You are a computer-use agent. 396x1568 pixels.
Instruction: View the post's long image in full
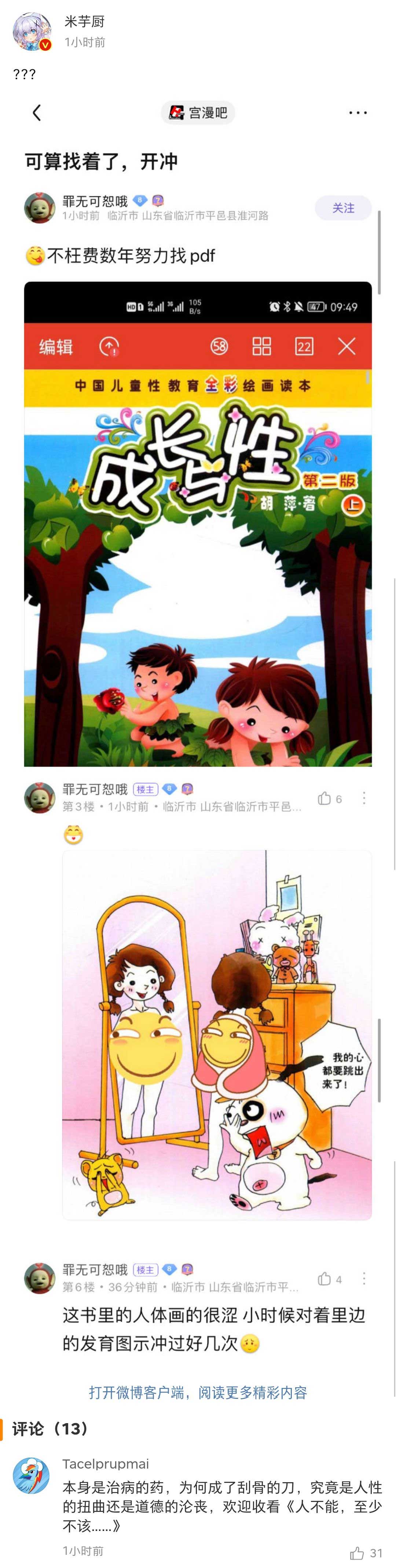coord(198,730)
